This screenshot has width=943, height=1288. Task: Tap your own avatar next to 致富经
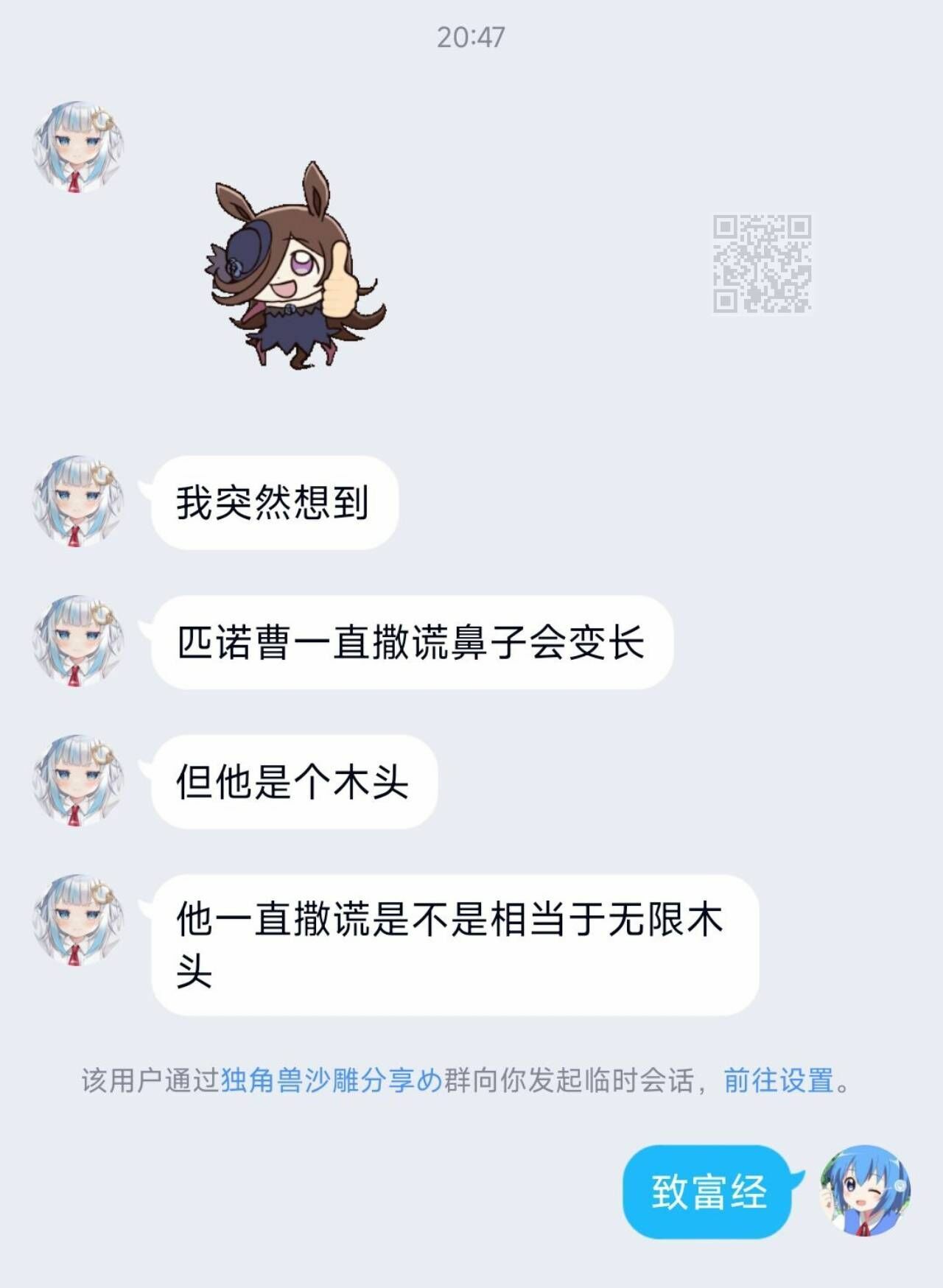pyautogui.click(x=865, y=1189)
